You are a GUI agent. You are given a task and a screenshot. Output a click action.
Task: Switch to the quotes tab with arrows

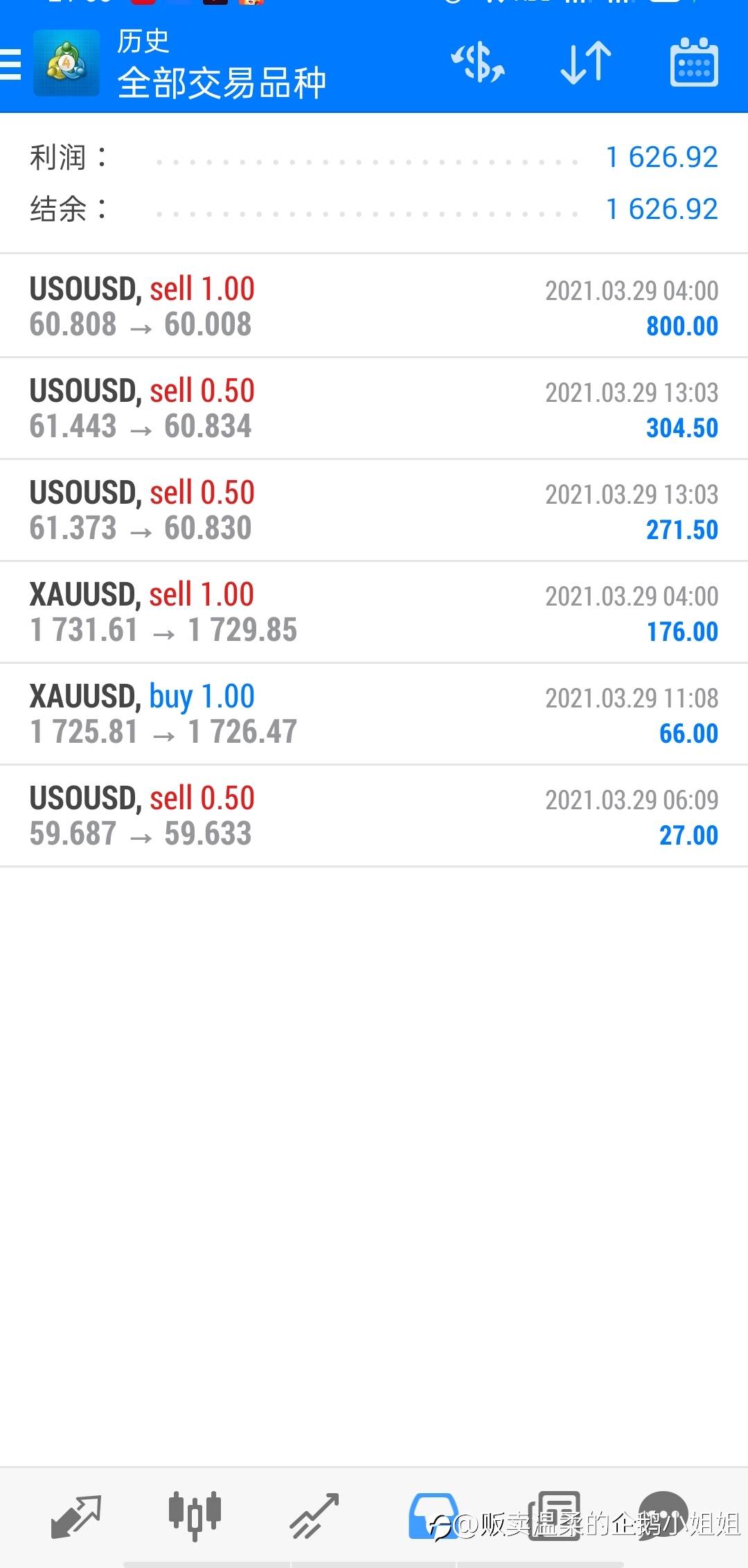coord(76,1515)
